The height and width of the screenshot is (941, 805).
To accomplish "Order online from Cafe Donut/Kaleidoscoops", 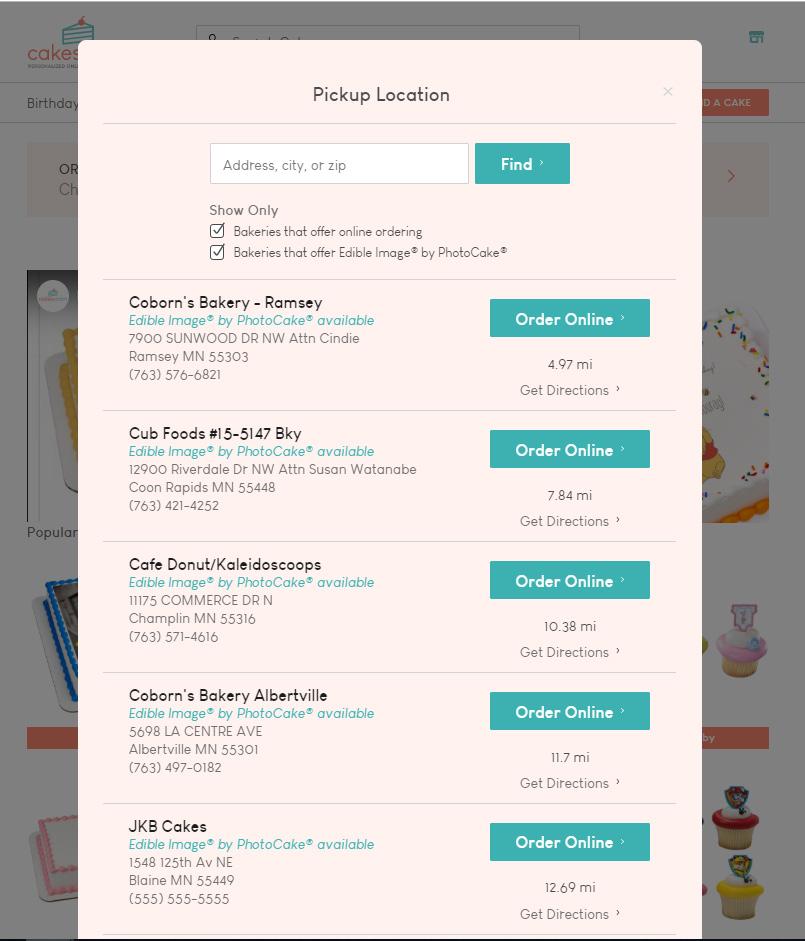I will [569, 581].
